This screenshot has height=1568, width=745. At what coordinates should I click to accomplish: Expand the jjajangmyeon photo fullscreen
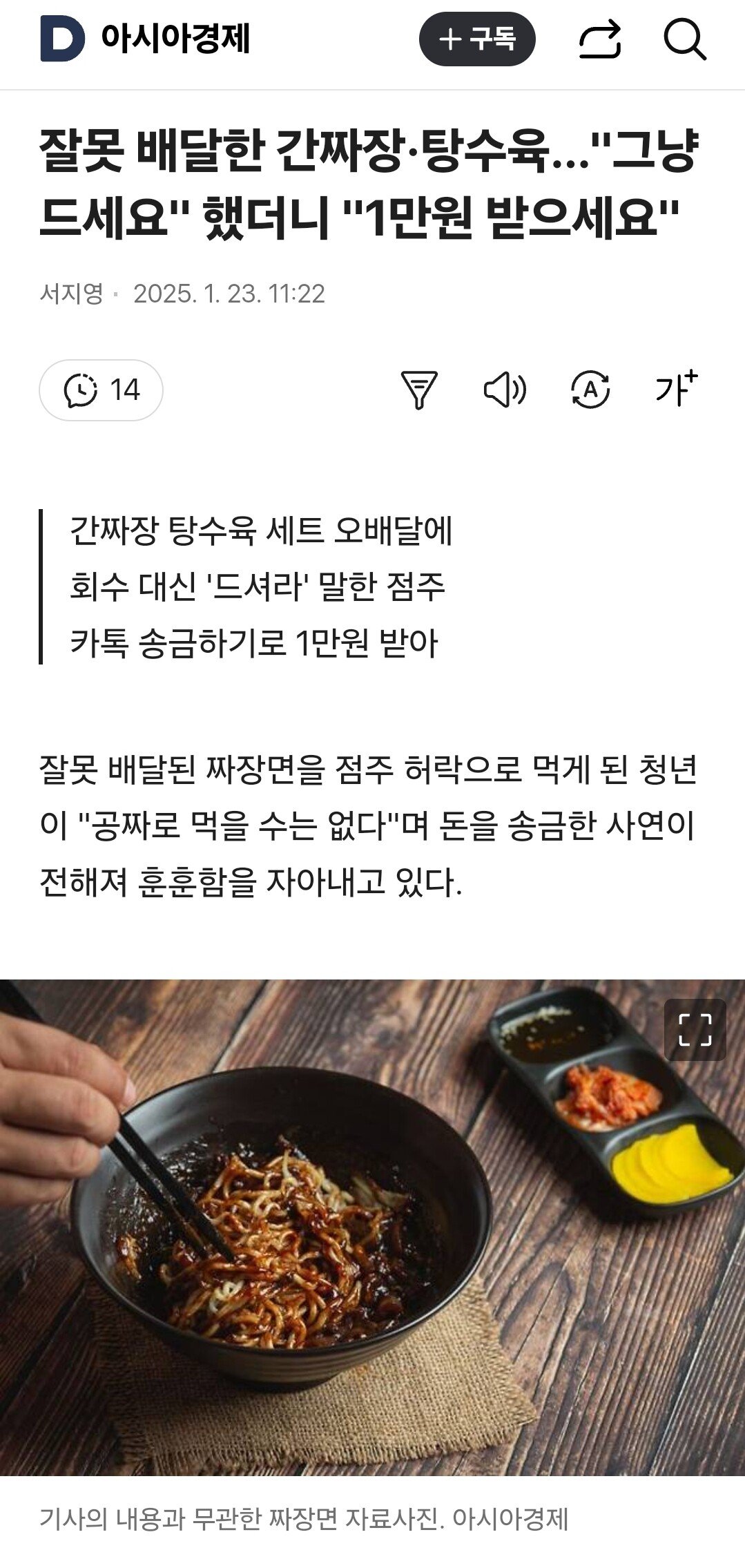pos(695,1029)
